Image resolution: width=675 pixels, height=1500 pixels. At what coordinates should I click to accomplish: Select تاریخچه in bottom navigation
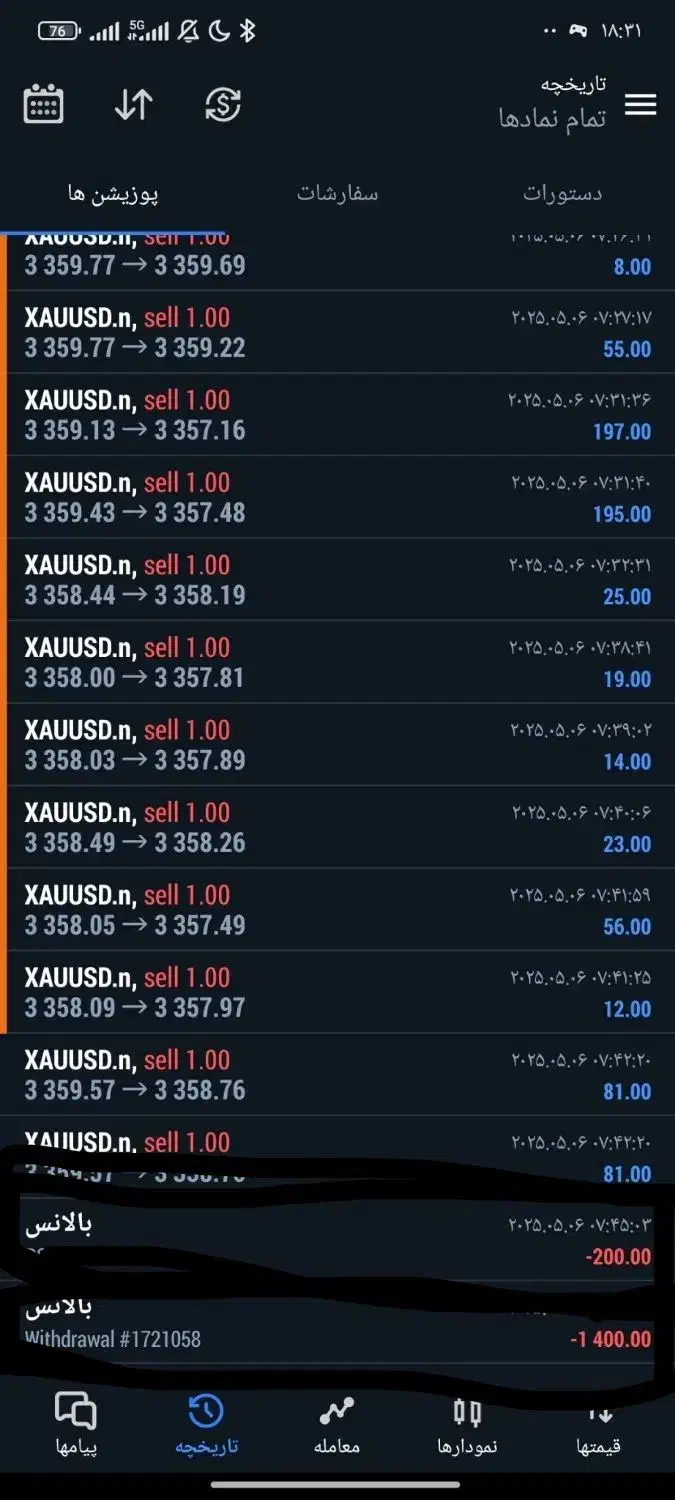pos(206,1423)
